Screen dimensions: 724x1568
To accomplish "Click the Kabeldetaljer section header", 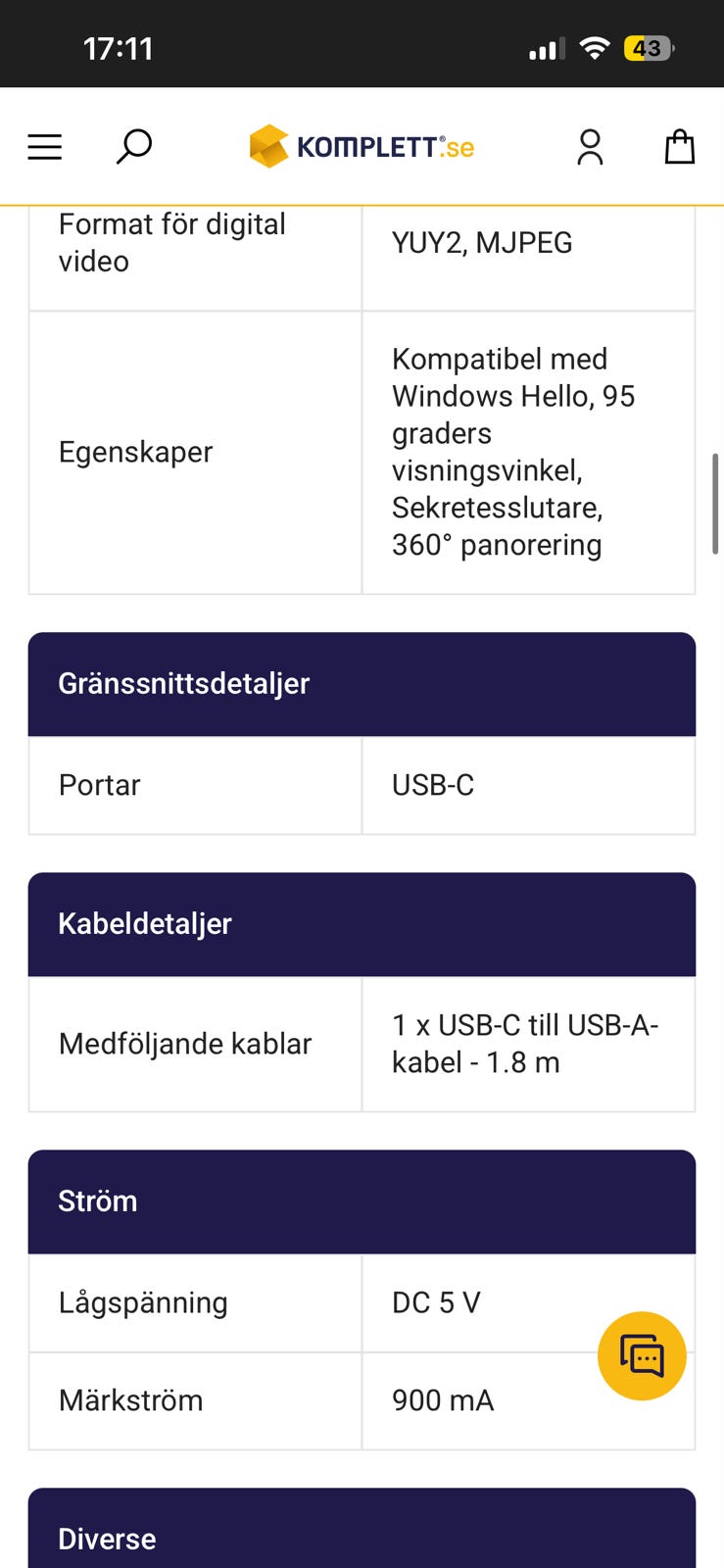I will click(145, 924).
